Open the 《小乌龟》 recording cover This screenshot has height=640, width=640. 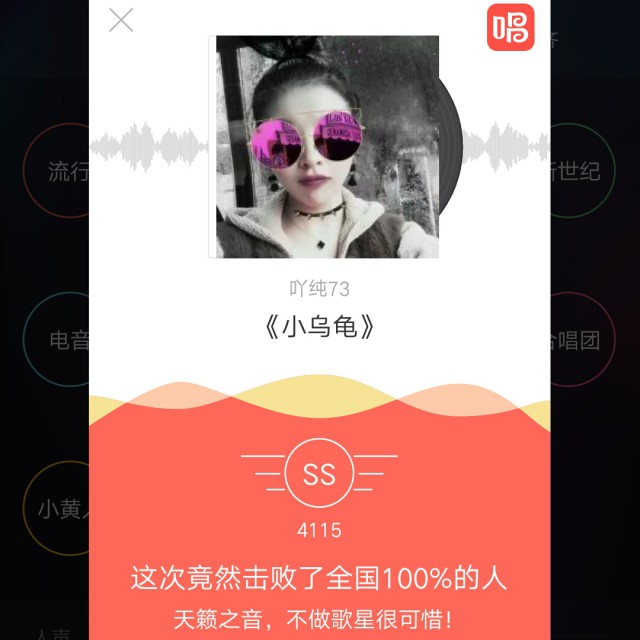coord(327,147)
